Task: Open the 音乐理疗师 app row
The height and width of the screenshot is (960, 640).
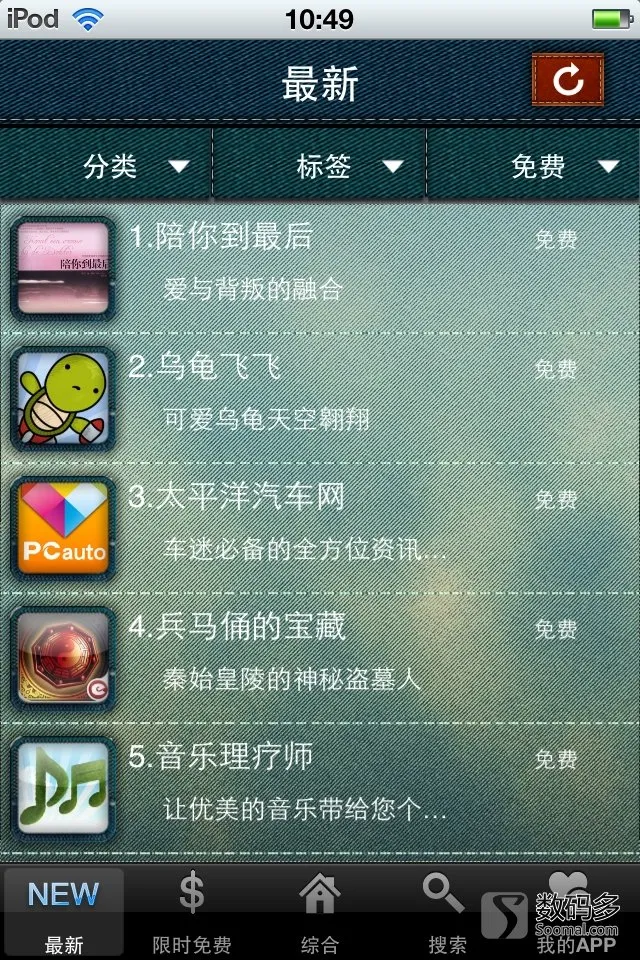Action: click(320, 787)
